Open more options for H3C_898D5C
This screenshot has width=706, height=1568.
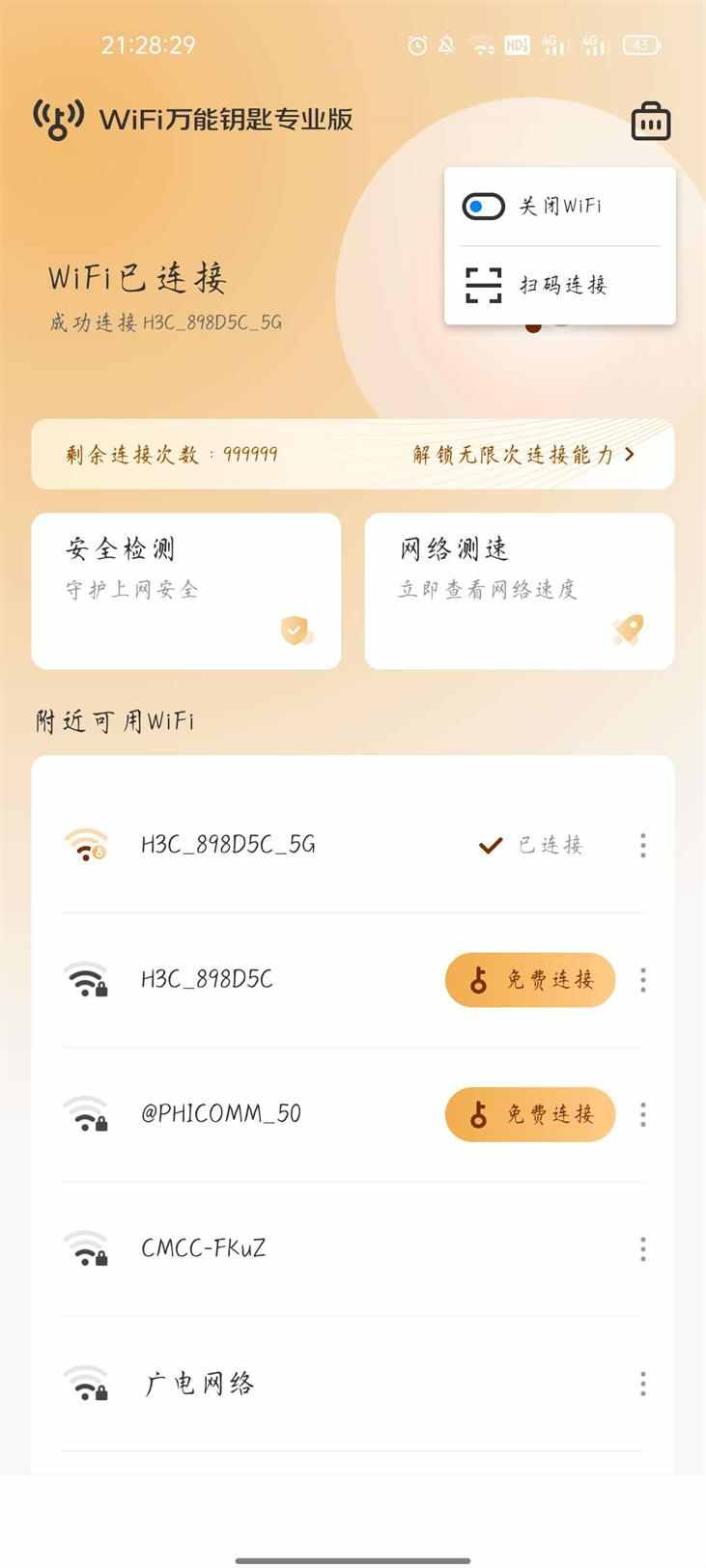[643, 980]
